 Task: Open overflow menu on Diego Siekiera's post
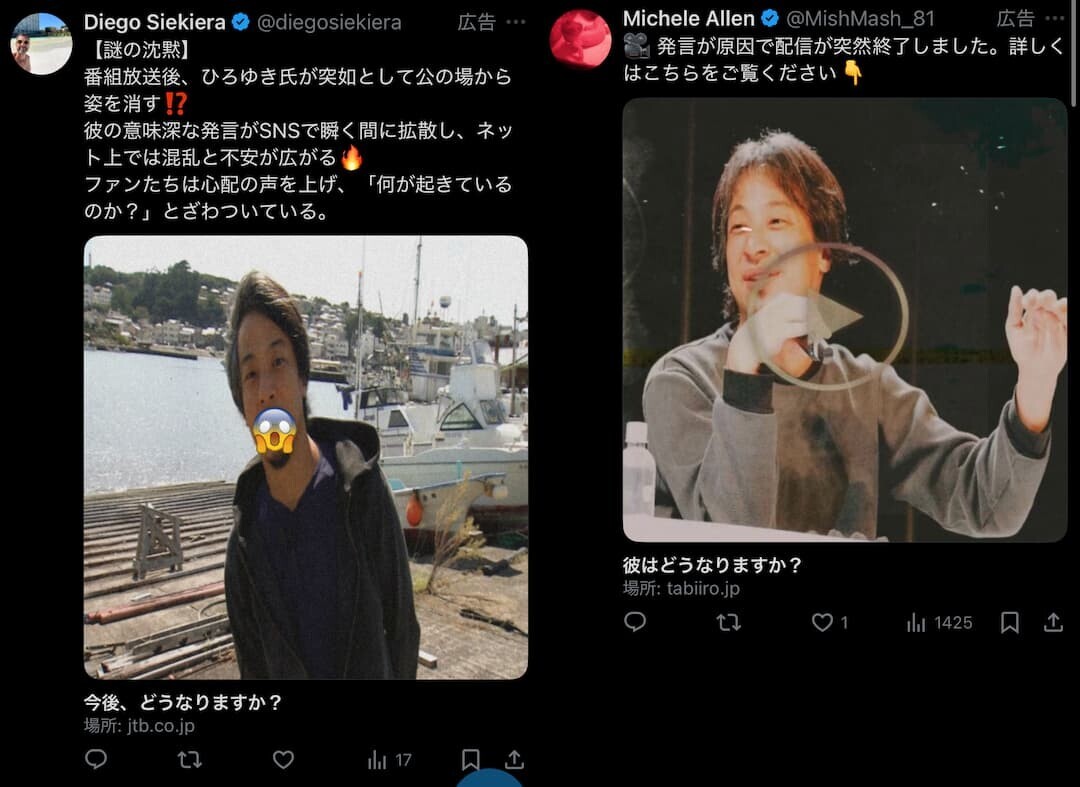[516, 22]
